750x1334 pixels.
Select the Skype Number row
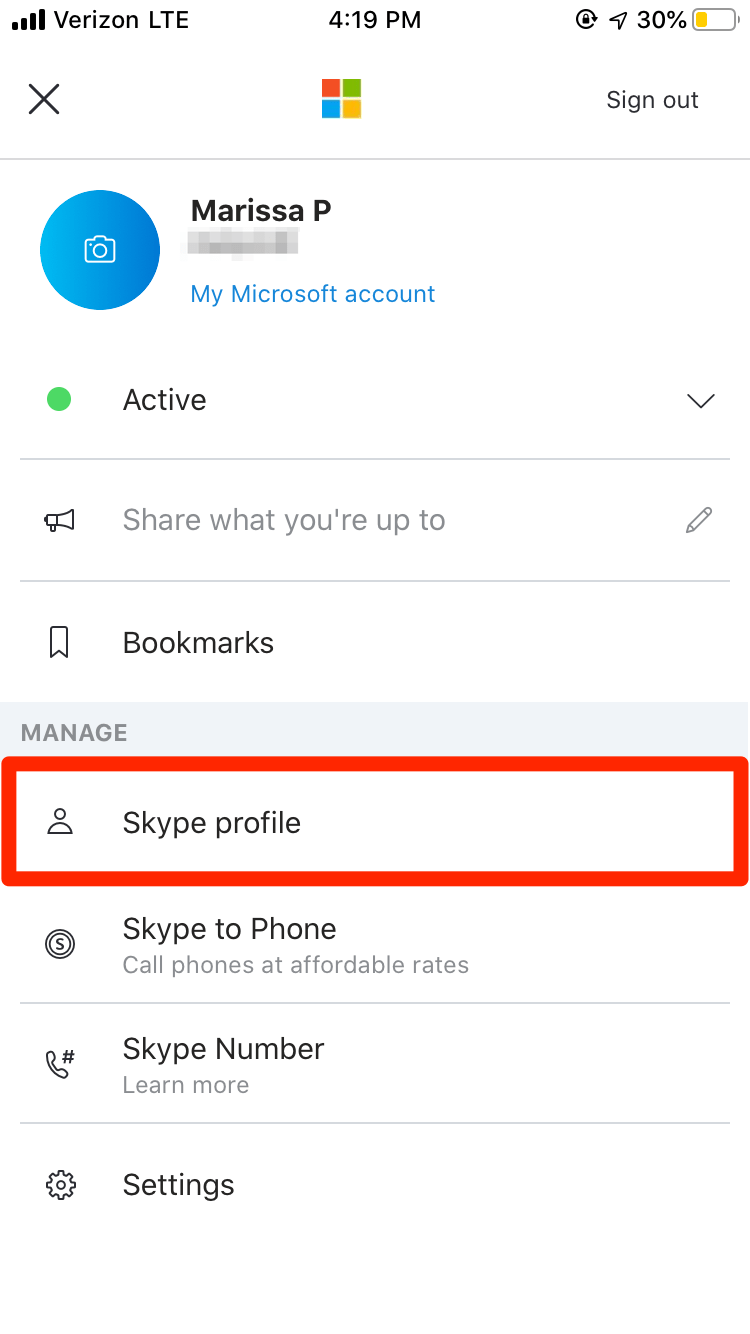click(x=223, y=1064)
